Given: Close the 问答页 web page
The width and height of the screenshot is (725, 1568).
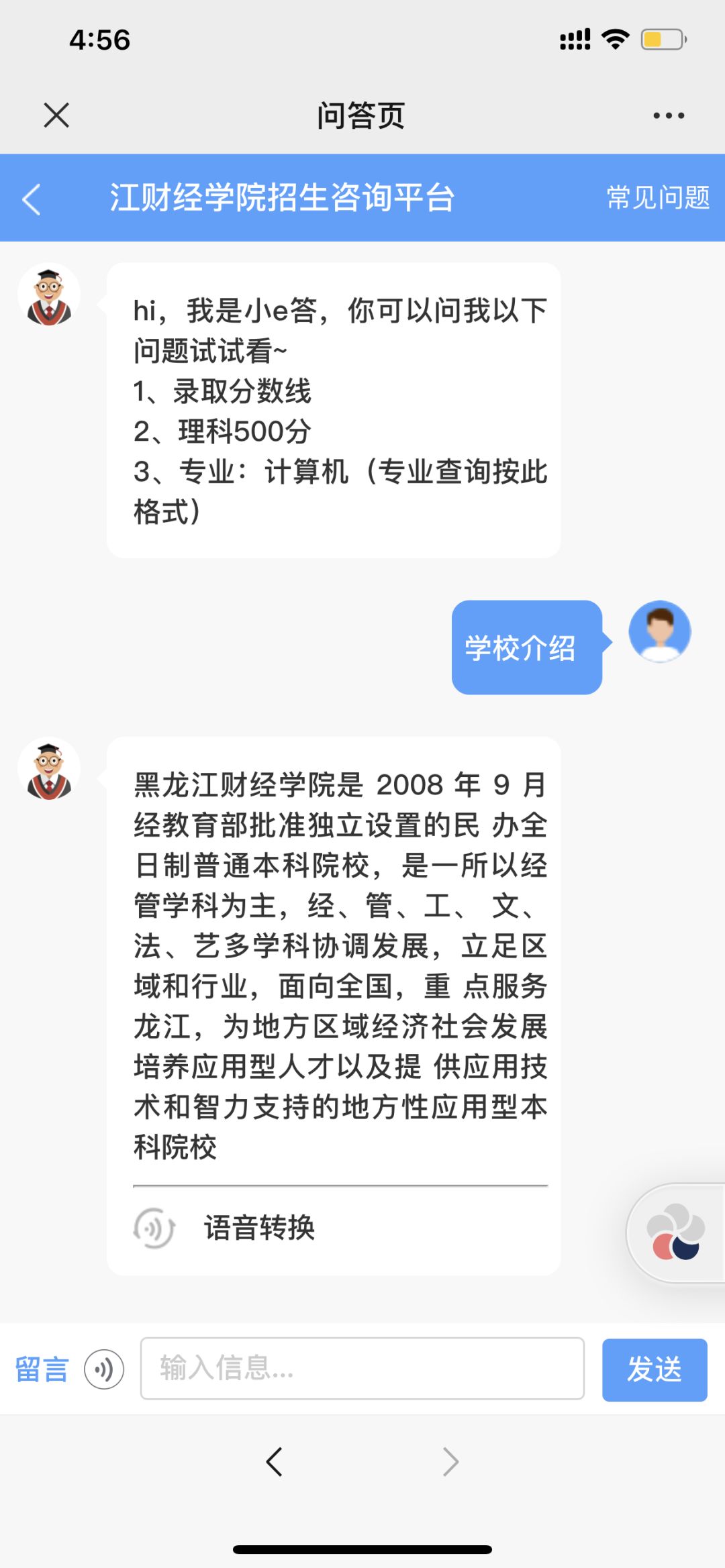Looking at the screenshot, I should tap(56, 115).
